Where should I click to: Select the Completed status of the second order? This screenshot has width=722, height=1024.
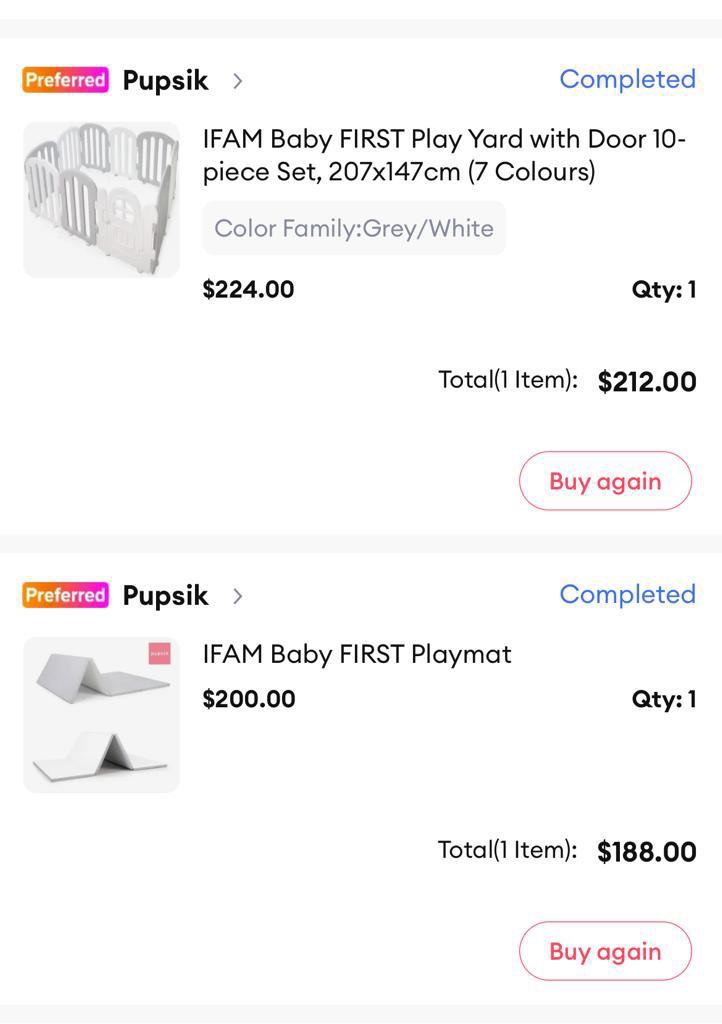pos(627,593)
